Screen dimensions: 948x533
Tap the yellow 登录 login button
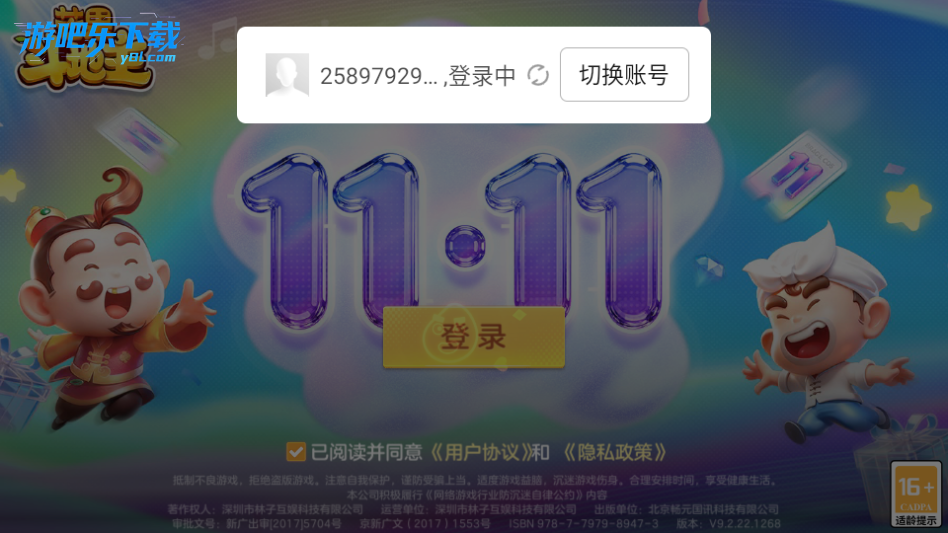474,337
